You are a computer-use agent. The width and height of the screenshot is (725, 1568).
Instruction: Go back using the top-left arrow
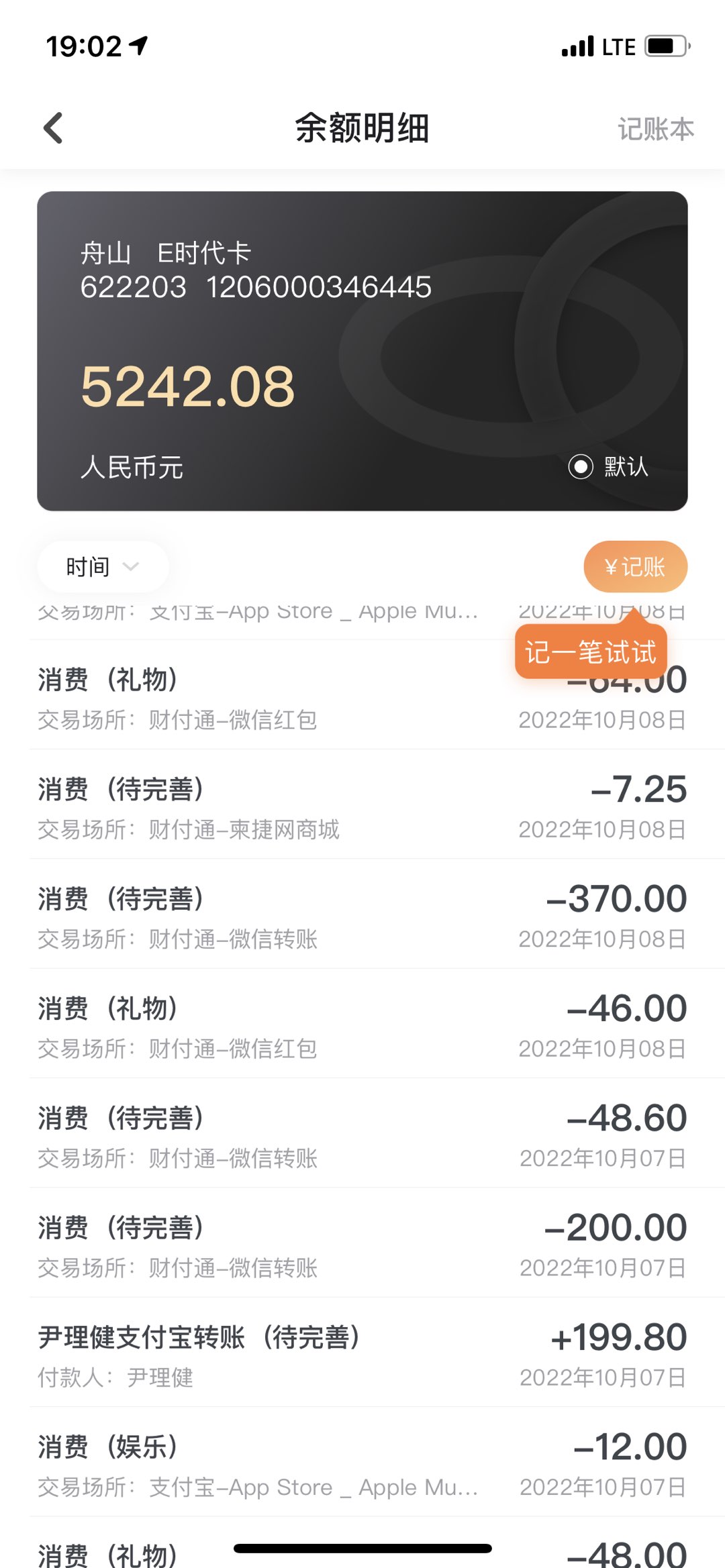tap(53, 128)
